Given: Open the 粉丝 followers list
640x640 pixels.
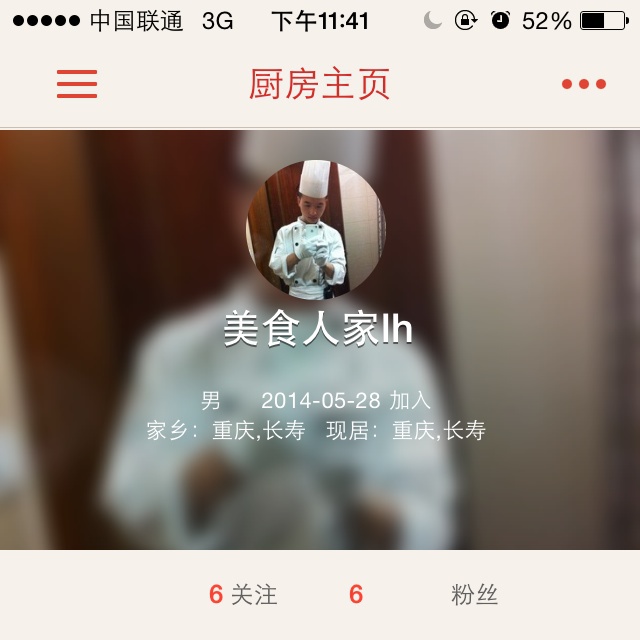Looking at the screenshot, I should point(473,595).
